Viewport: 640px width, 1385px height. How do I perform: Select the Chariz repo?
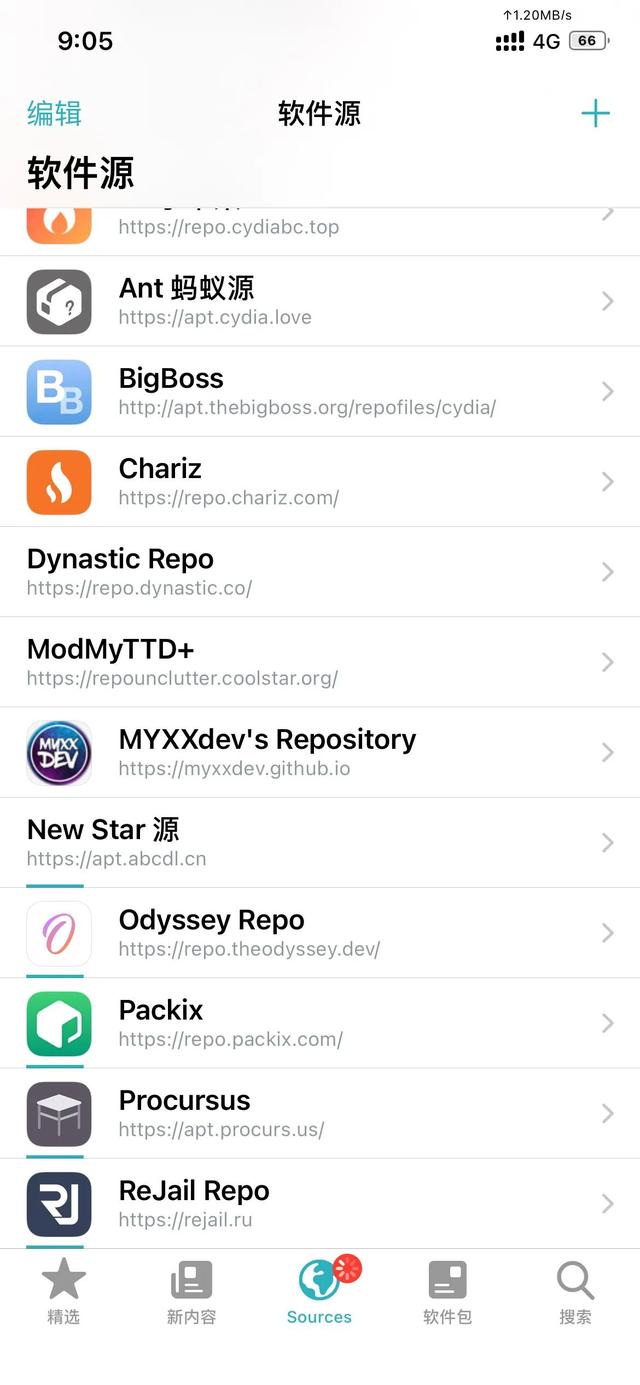[320, 481]
